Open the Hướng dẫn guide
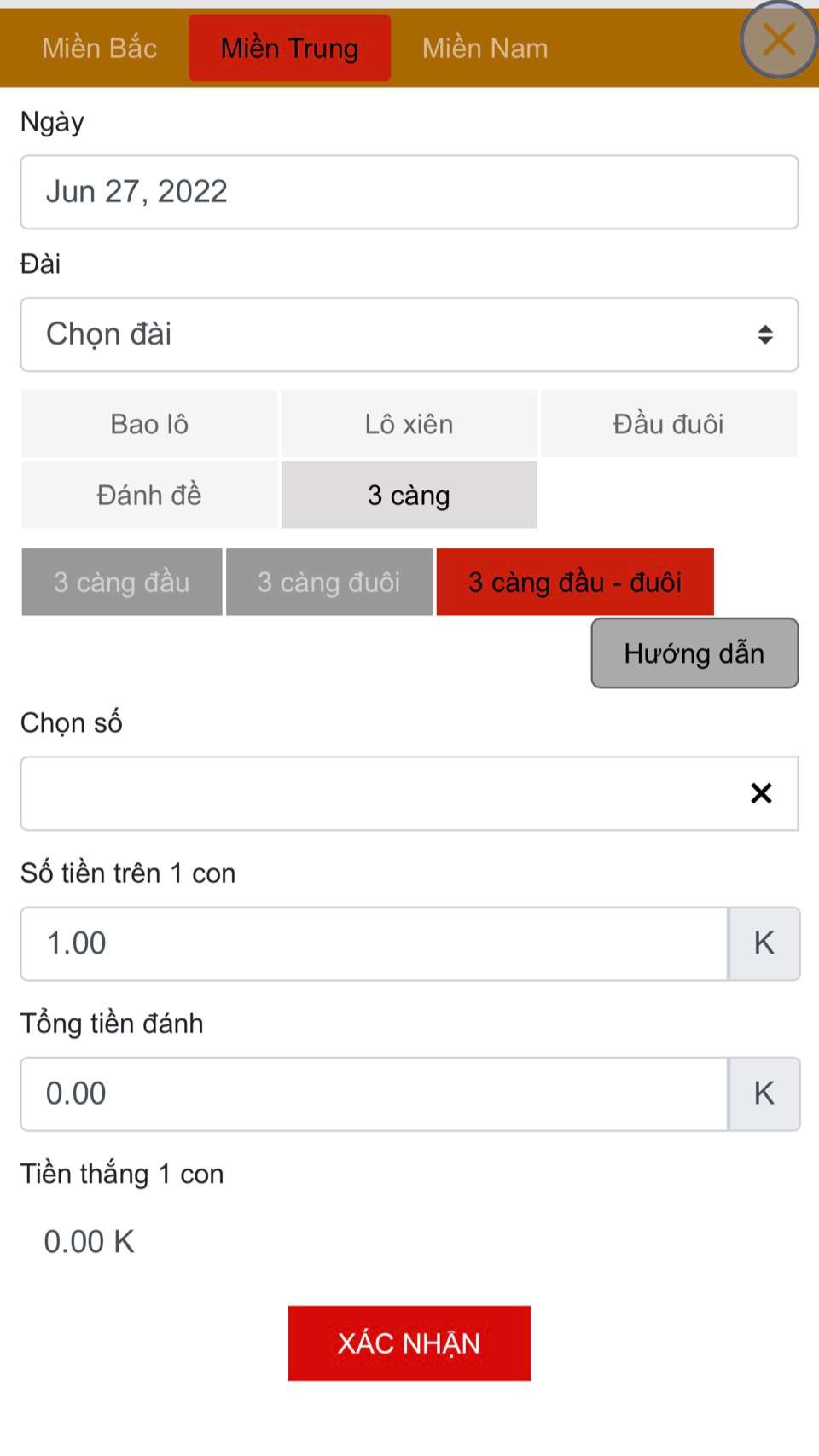819x1456 pixels. tap(693, 653)
